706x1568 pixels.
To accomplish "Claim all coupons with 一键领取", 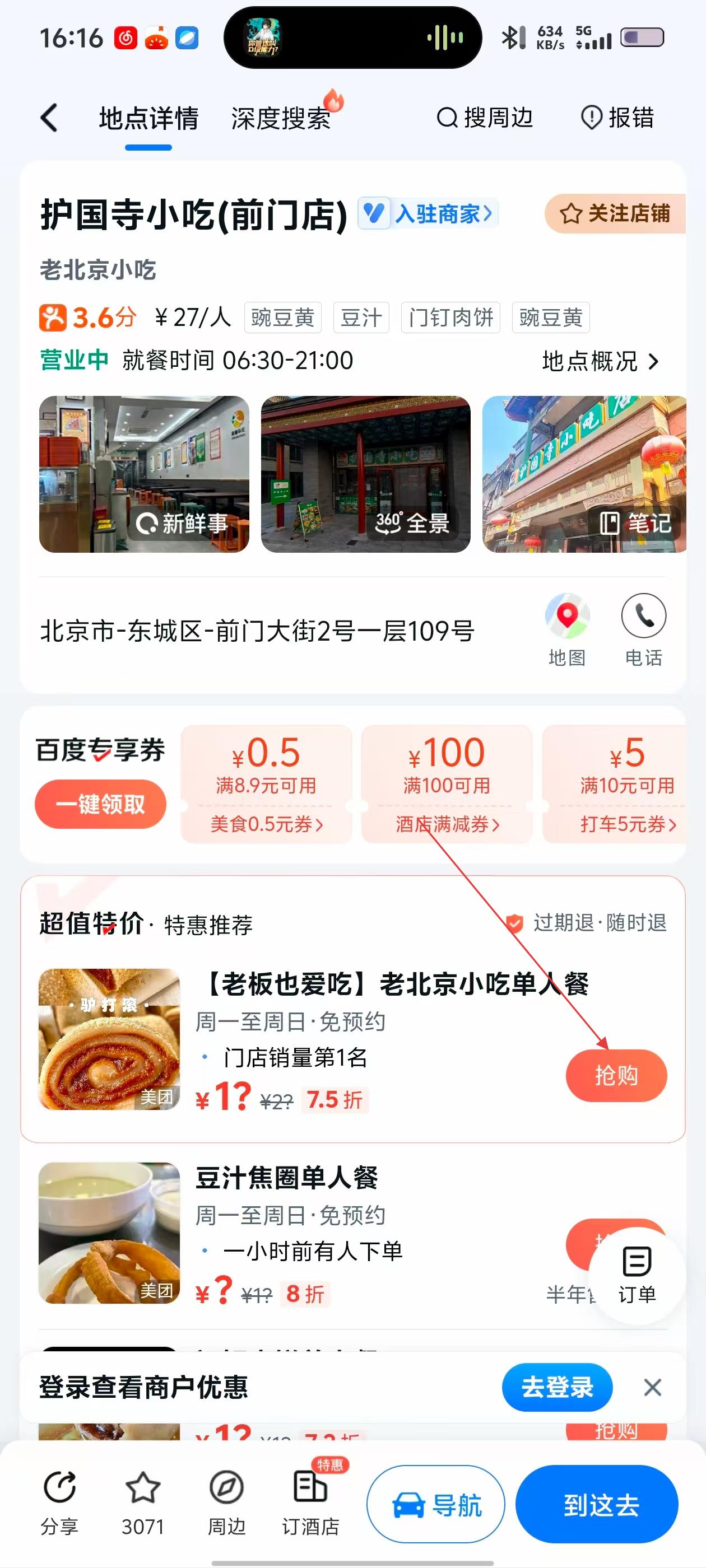I will coord(100,804).
